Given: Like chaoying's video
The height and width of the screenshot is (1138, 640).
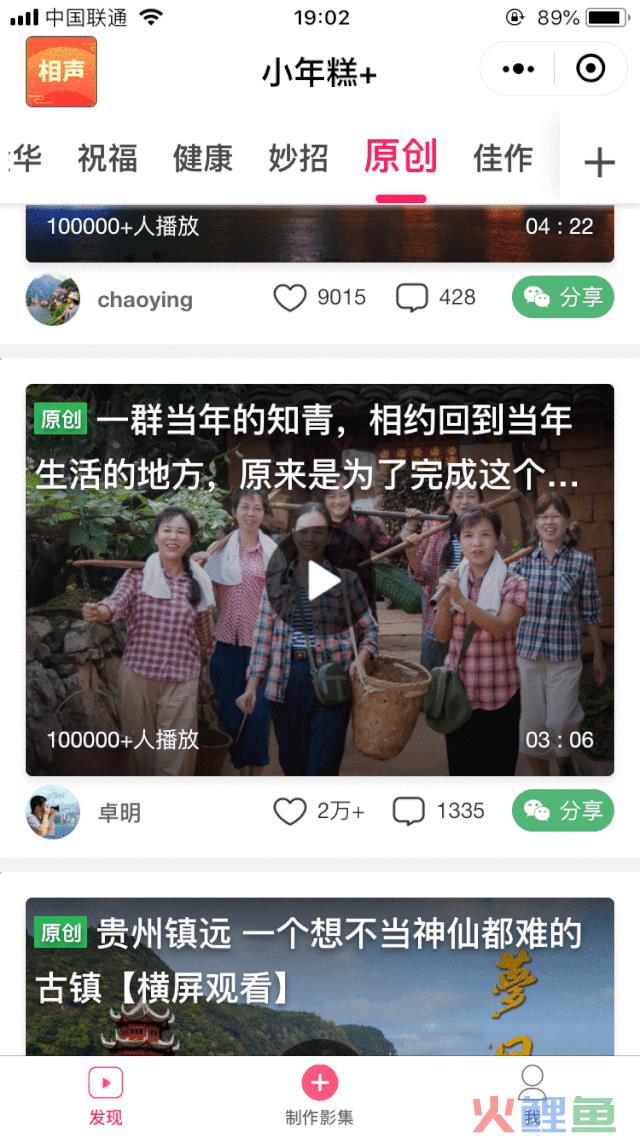Looking at the screenshot, I should point(290,298).
